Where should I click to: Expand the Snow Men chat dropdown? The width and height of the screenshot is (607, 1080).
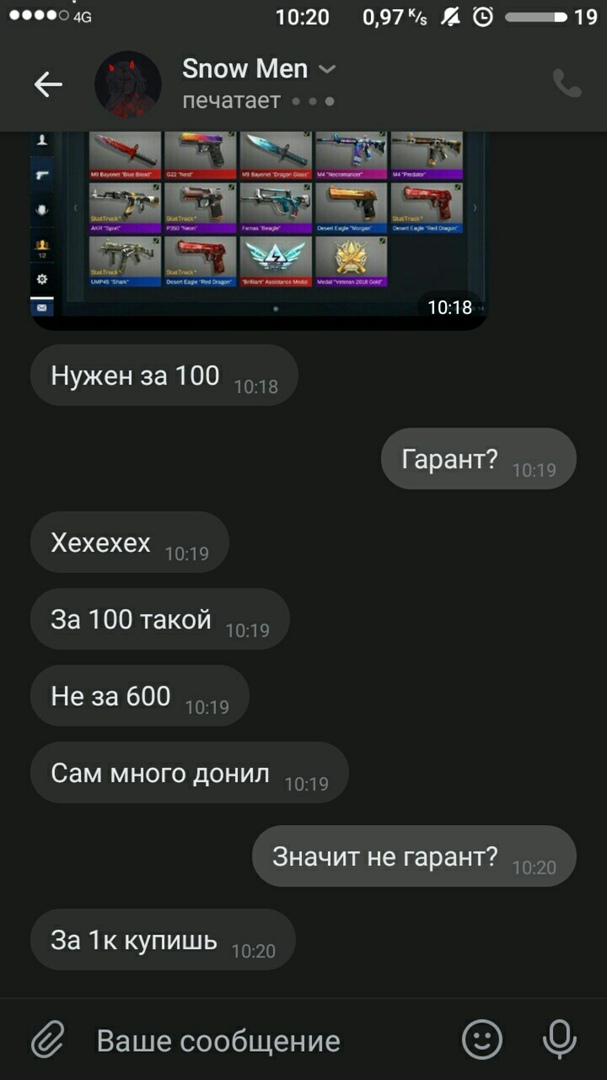click(327, 69)
